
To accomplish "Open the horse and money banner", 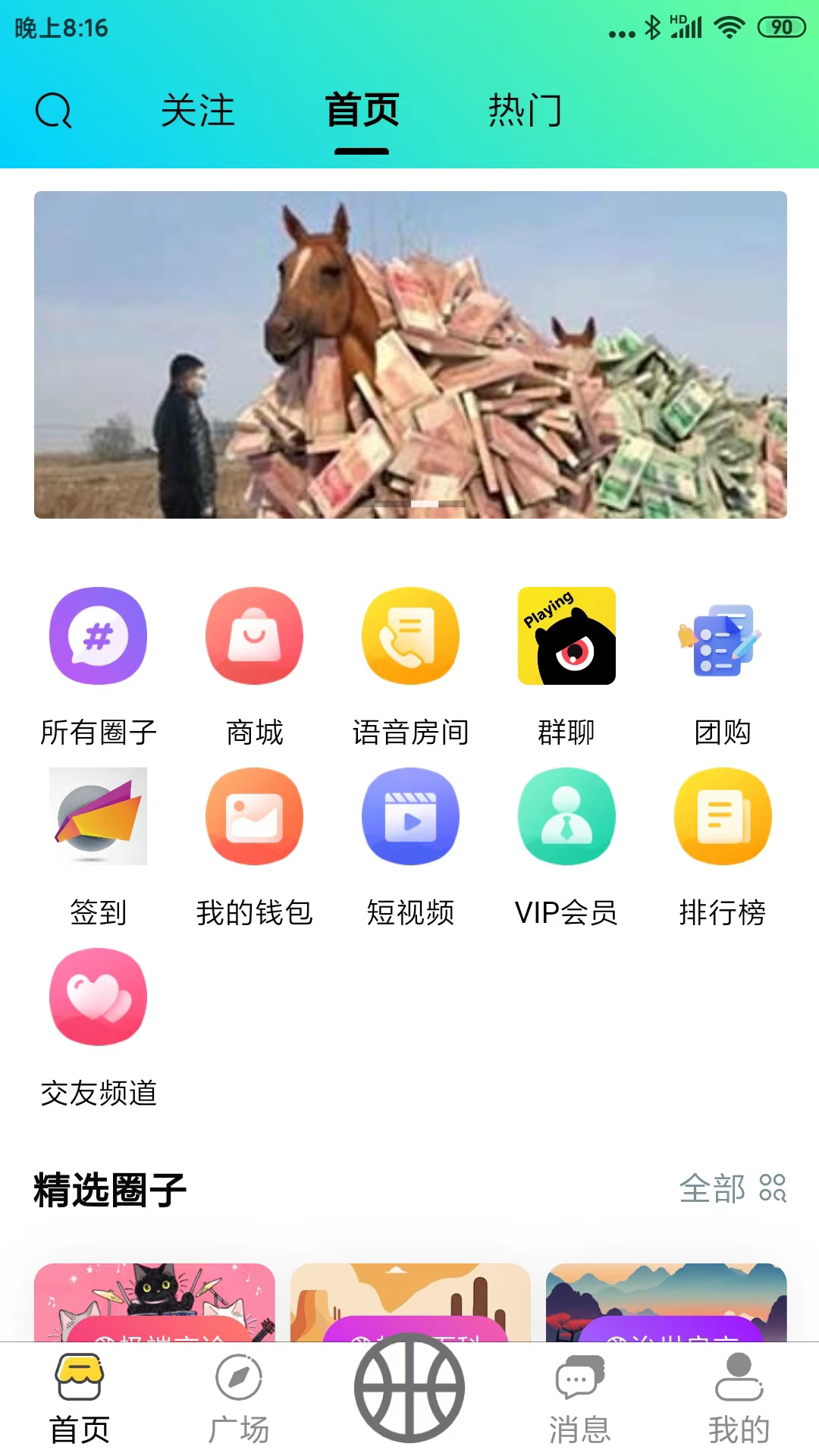I will point(410,354).
